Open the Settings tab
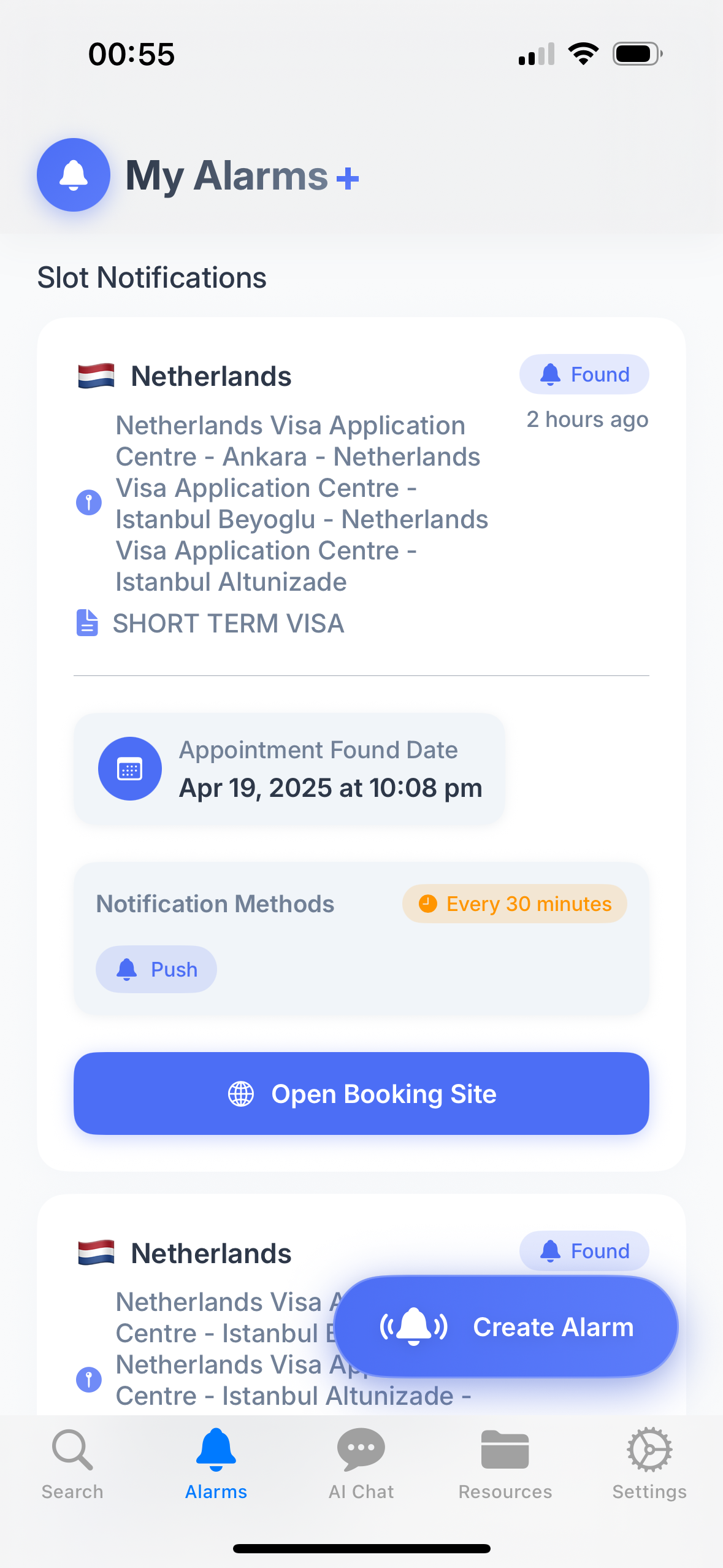The height and width of the screenshot is (1568, 723). coord(649,1464)
